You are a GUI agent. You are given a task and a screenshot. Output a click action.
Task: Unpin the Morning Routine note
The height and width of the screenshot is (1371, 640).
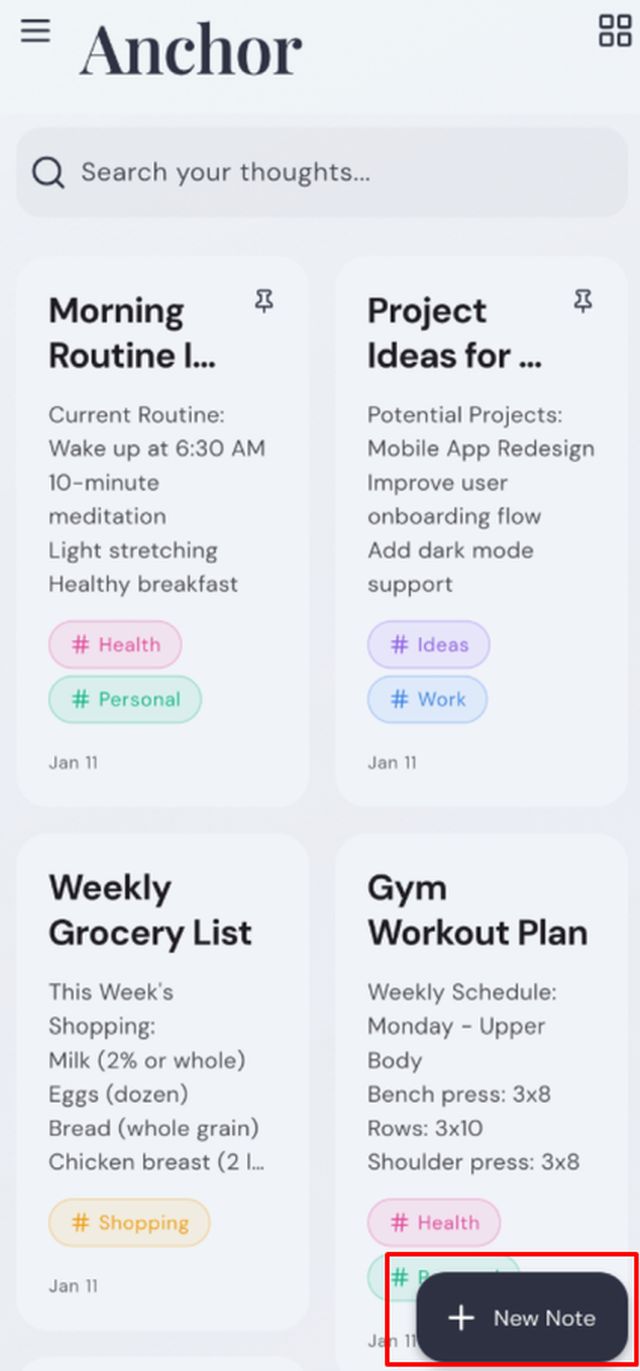pos(264,301)
